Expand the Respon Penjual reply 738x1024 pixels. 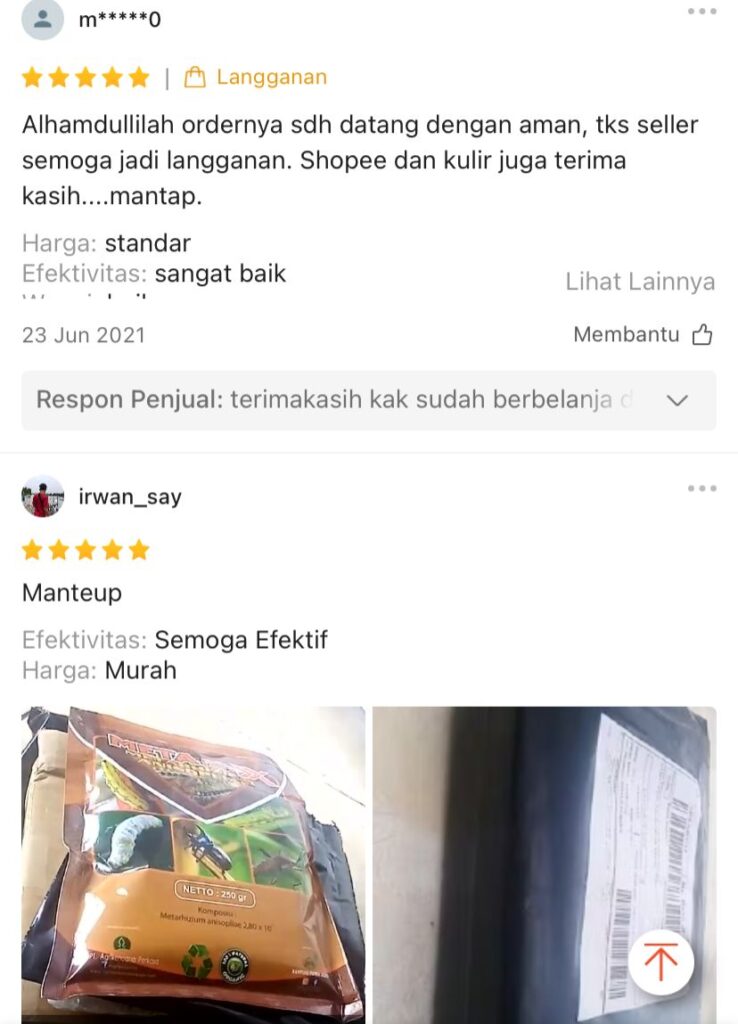tap(677, 401)
